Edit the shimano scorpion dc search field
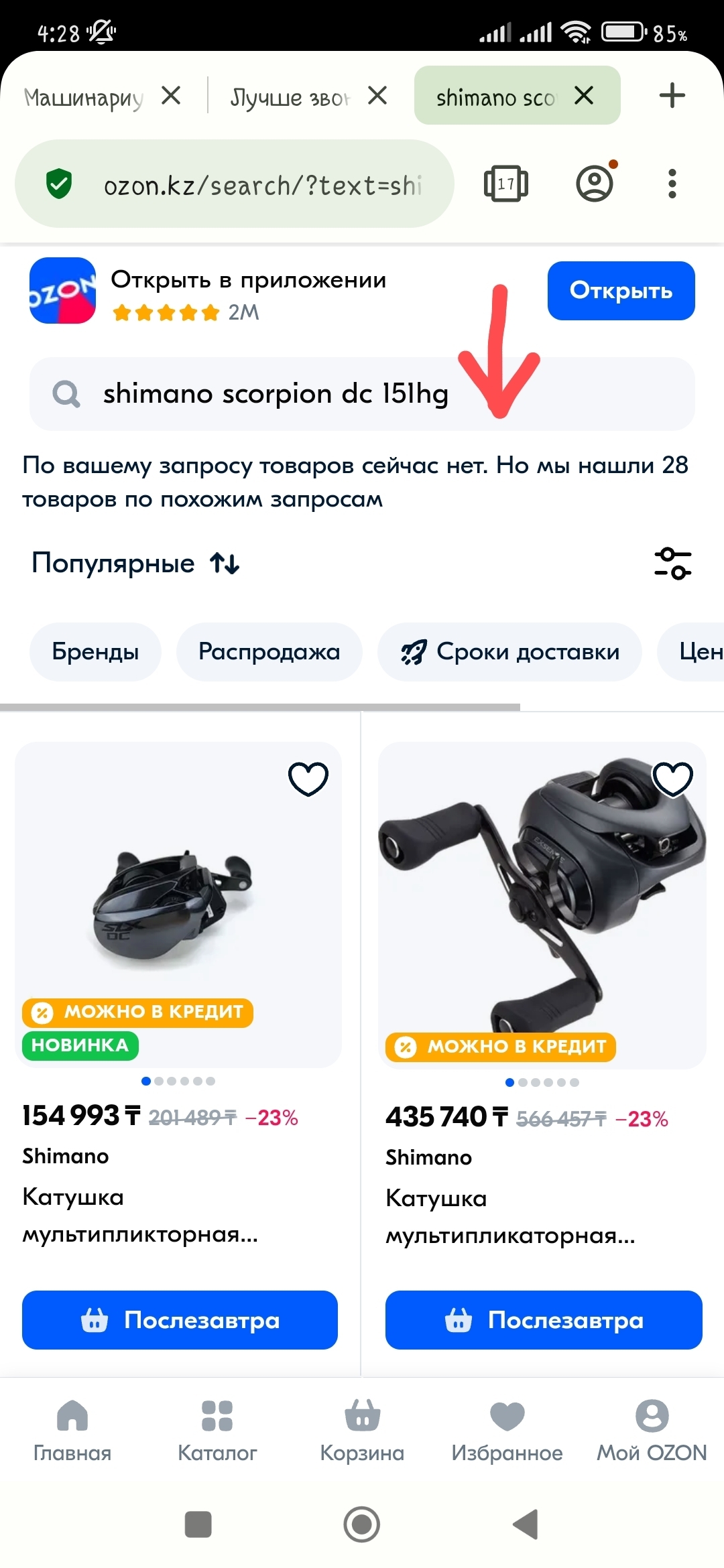 pyautogui.click(x=275, y=394)
